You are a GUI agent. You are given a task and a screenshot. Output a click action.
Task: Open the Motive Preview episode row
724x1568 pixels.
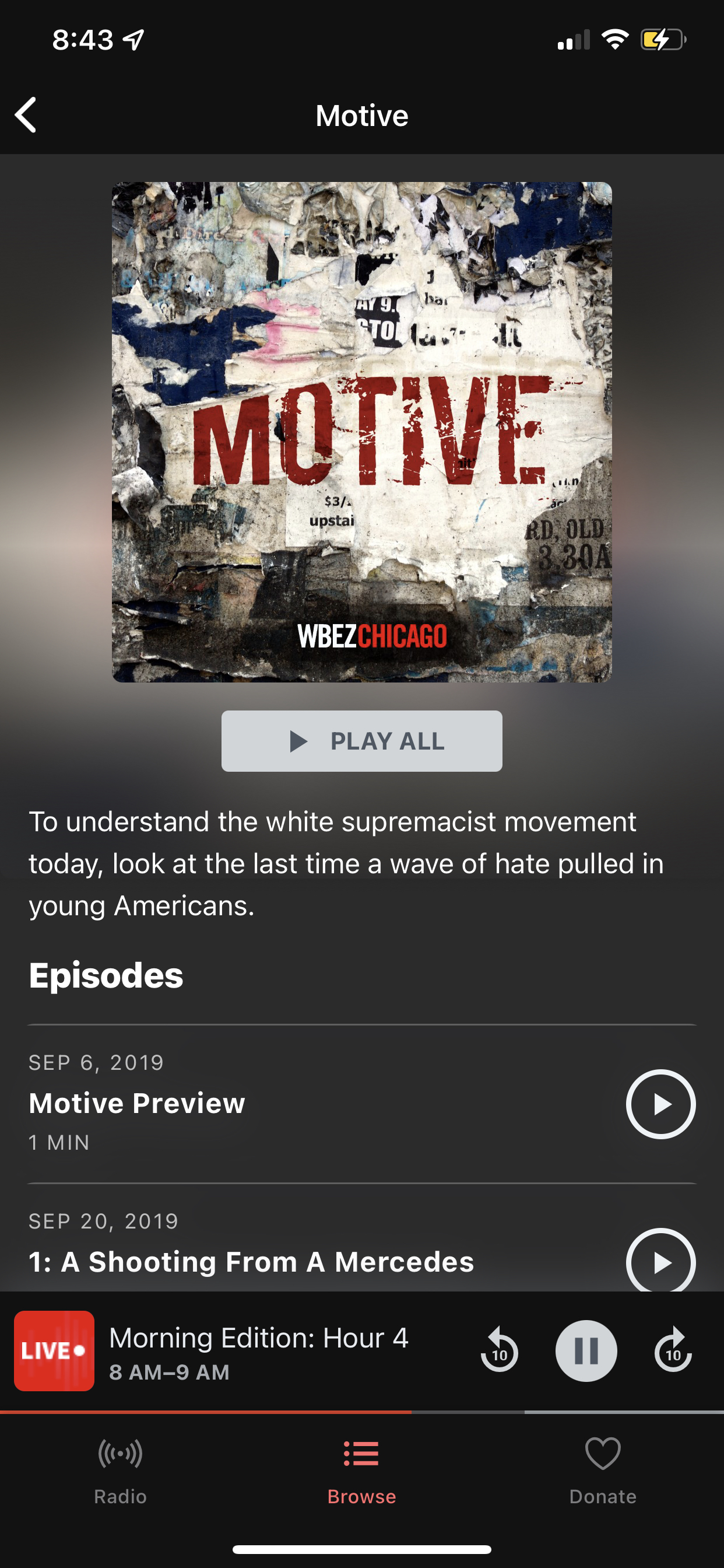pyautogui.click(x=362, y=1104)
